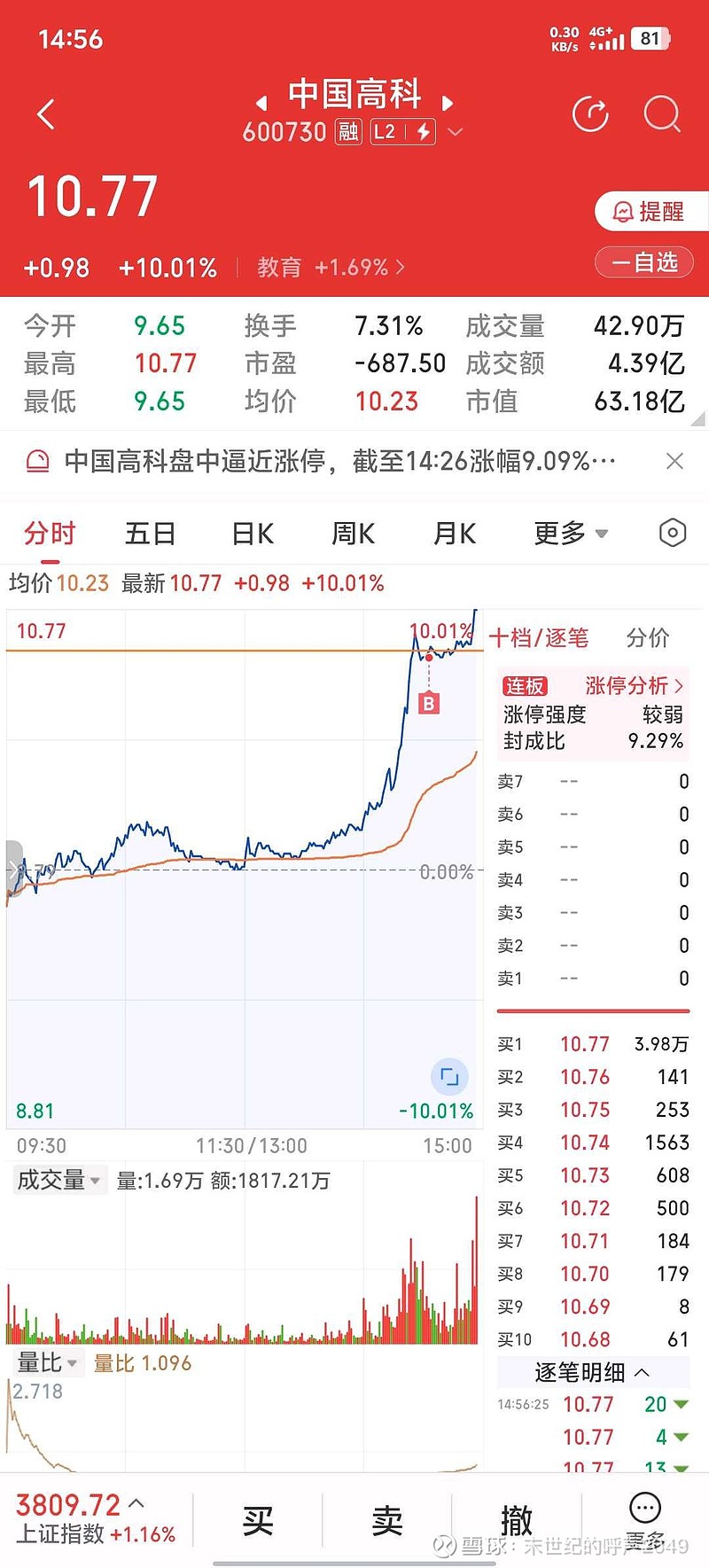This screenshot has width=709, height=1568.
Task: Go back using the header arrow
Action: pyautogui.click(x=46, y=114)
